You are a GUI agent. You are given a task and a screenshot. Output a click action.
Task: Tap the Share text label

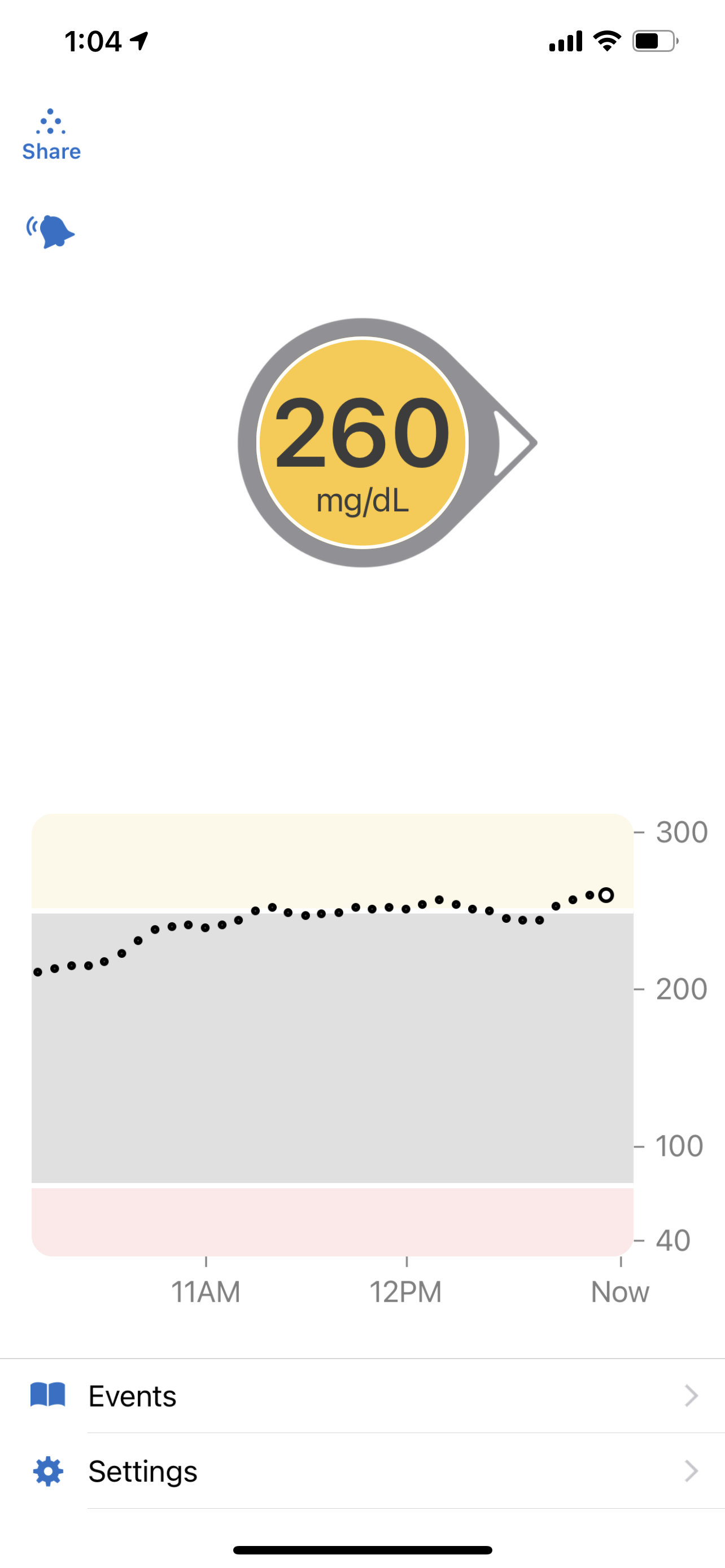tap(51, 151)
